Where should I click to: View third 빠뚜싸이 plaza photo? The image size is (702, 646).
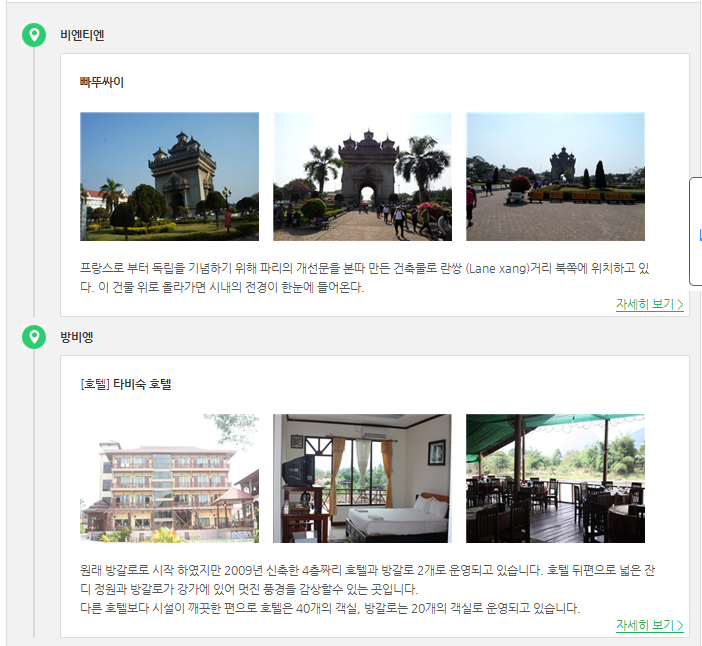pyautogui.click(x=555, y=176)
